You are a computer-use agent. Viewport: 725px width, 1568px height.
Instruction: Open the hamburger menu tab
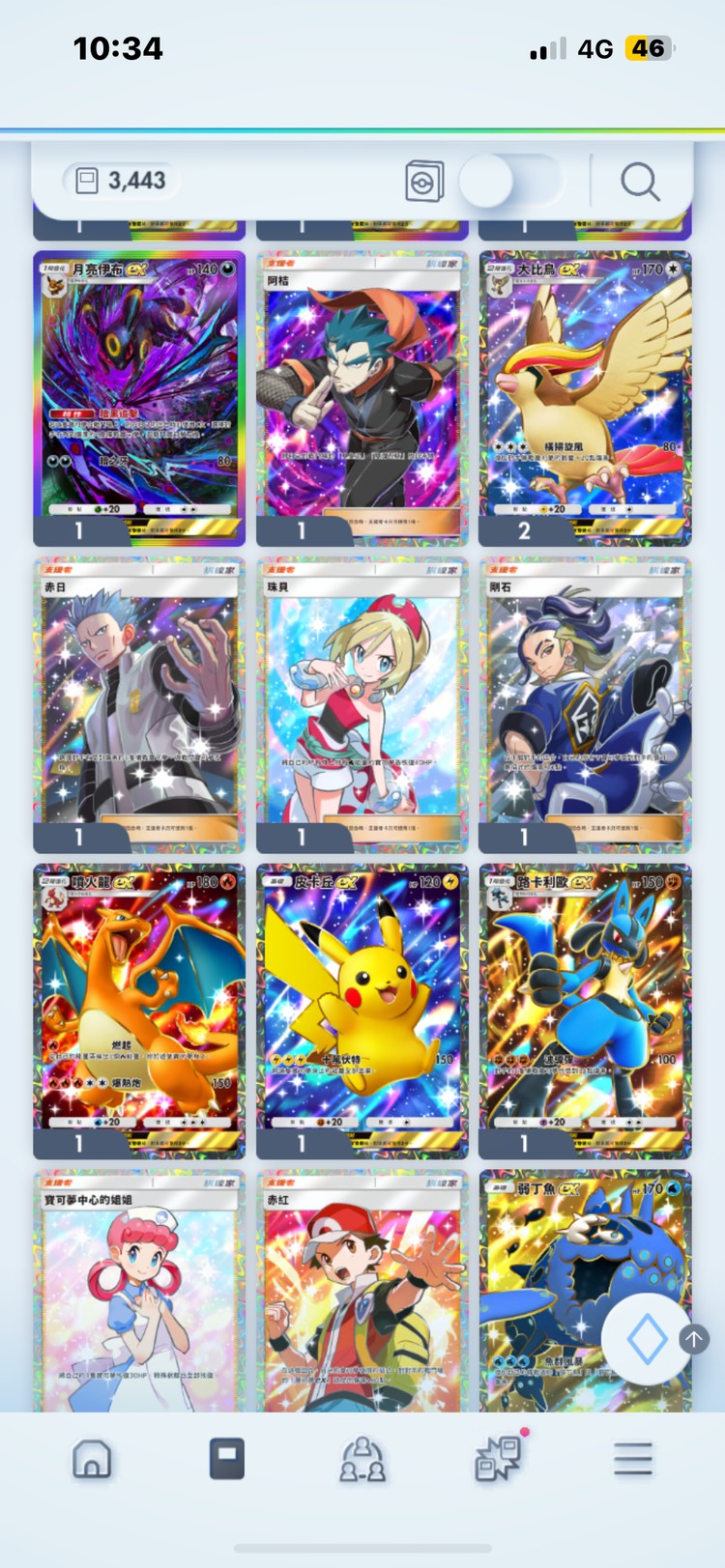(x=633, y=1459)
